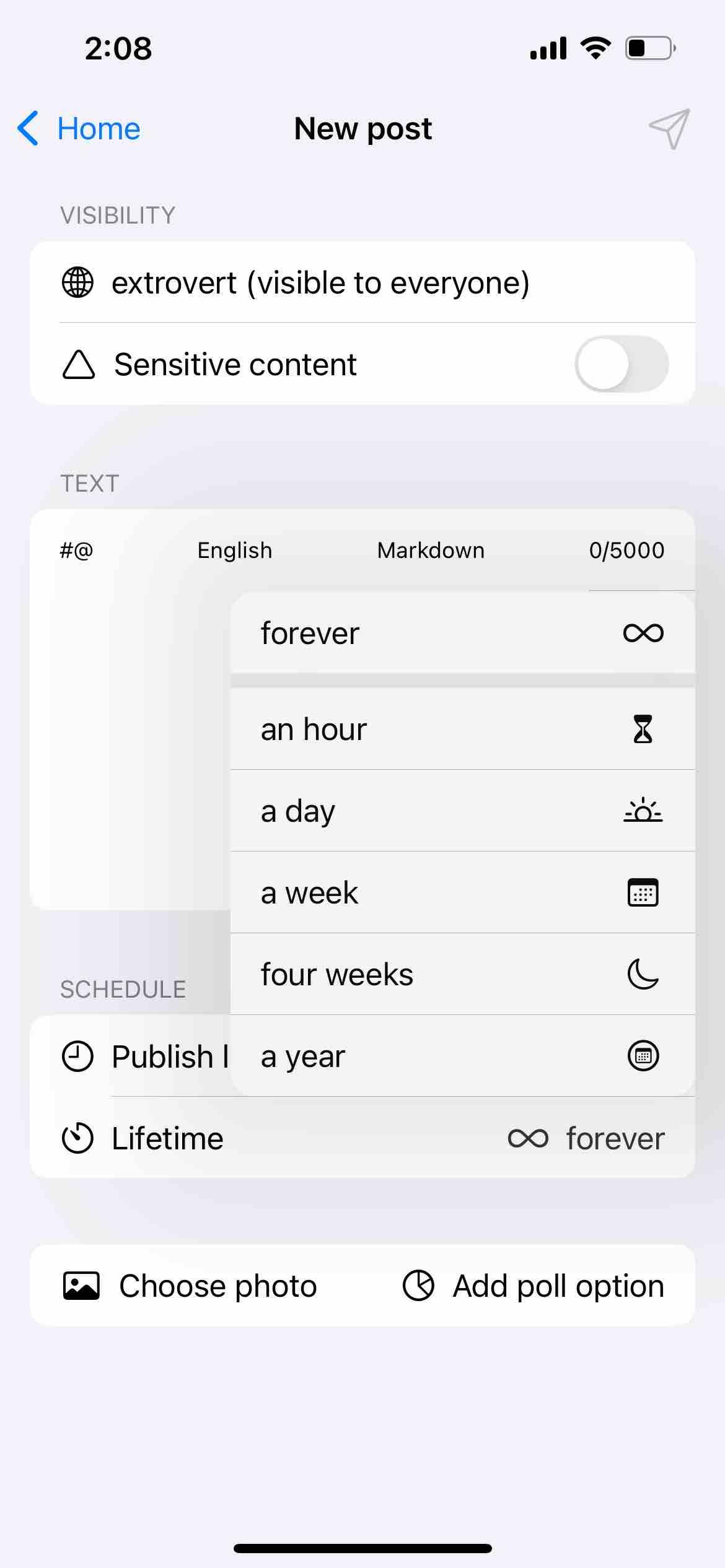725x1568 pixels.
Task: Tap the send post paper plane icon
Action: pos(669,129)
